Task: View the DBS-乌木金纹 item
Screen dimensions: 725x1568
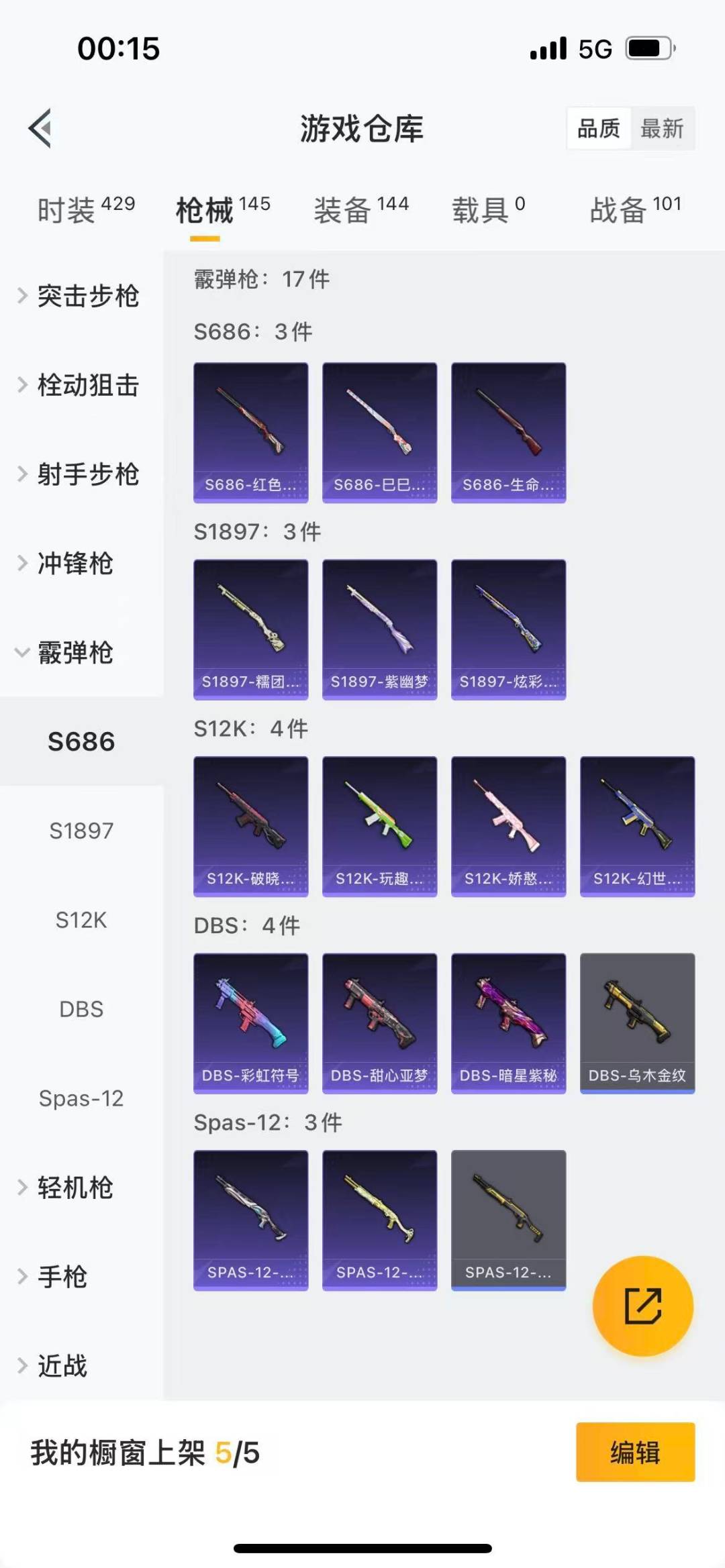Action: click(637, 1023)
